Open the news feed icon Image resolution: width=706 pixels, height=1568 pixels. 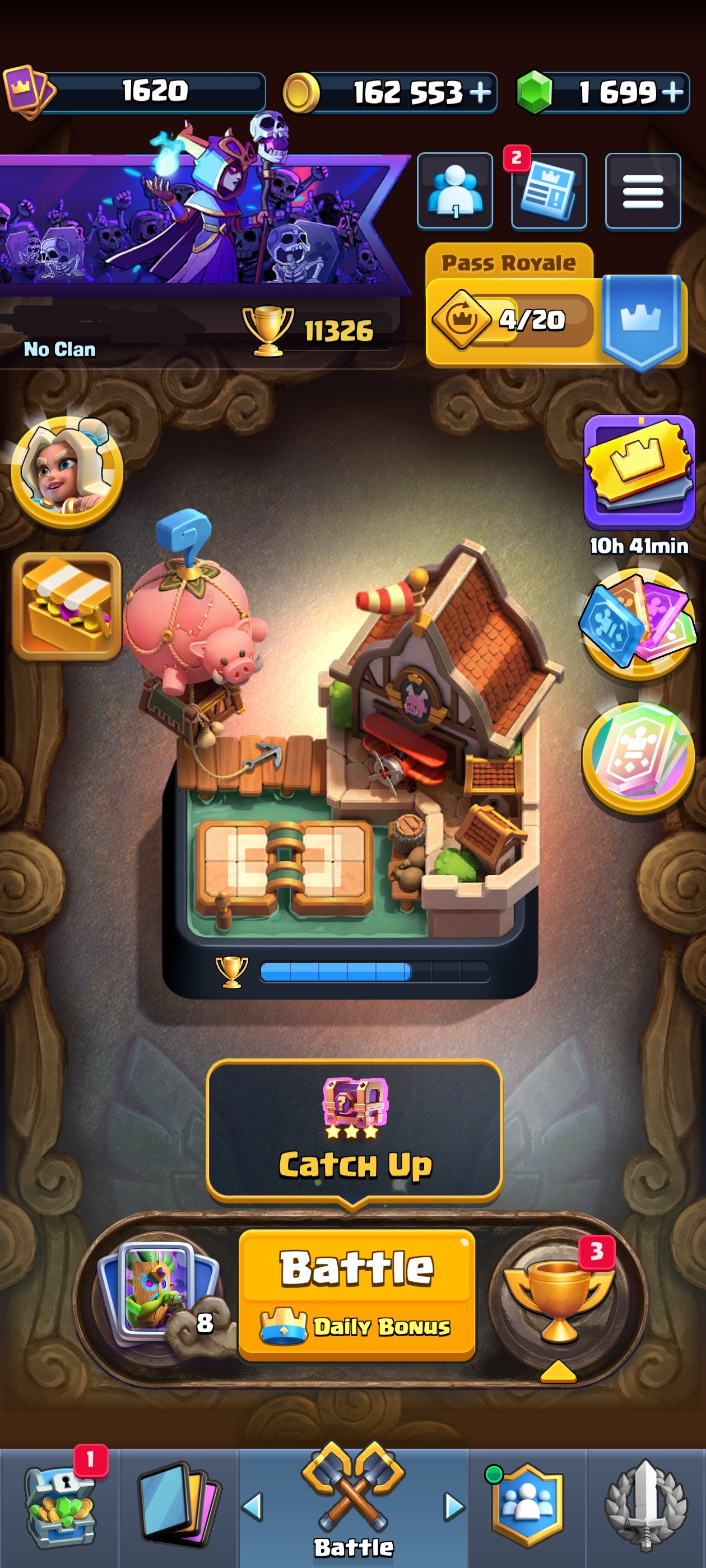pyautogui.click(x=549, y=191)
